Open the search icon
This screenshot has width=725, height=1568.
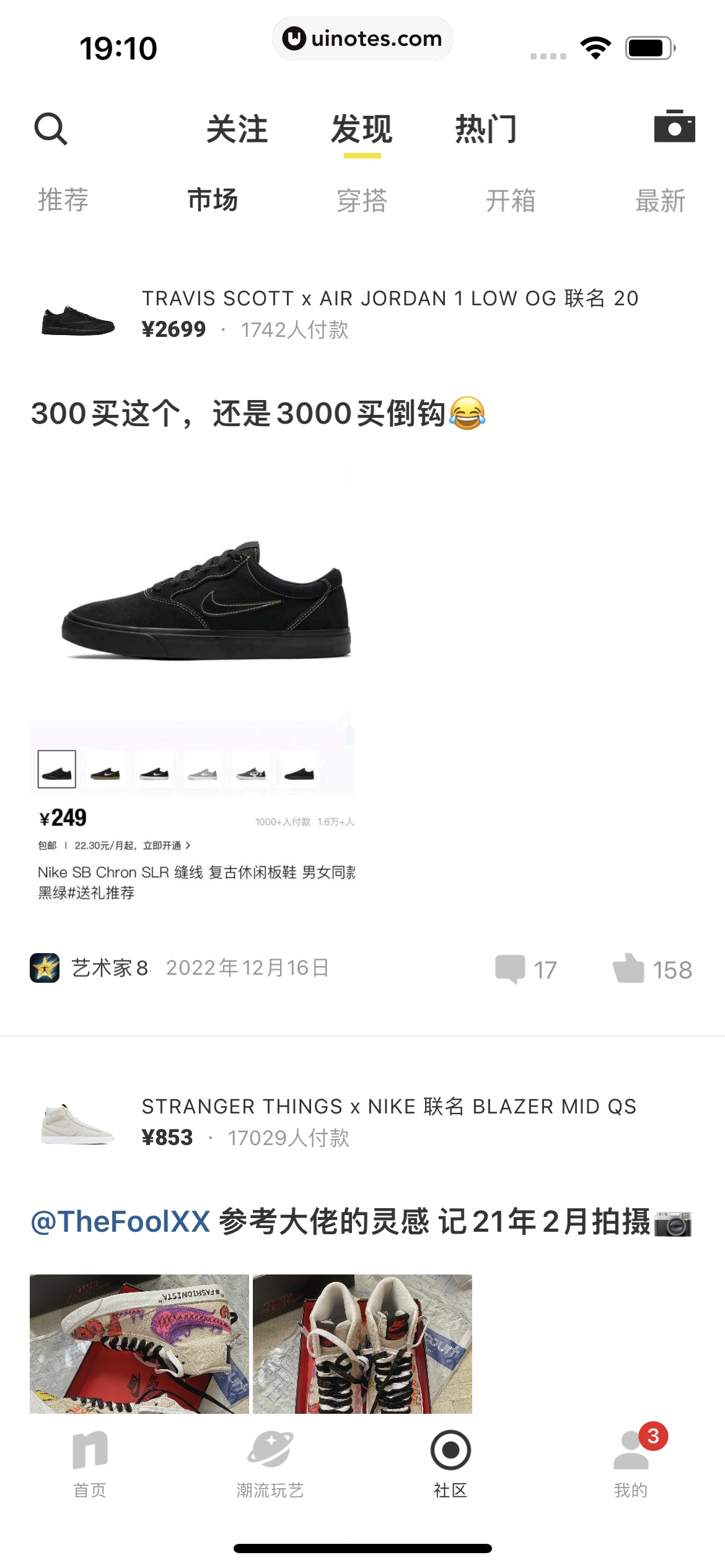point(51,129)
